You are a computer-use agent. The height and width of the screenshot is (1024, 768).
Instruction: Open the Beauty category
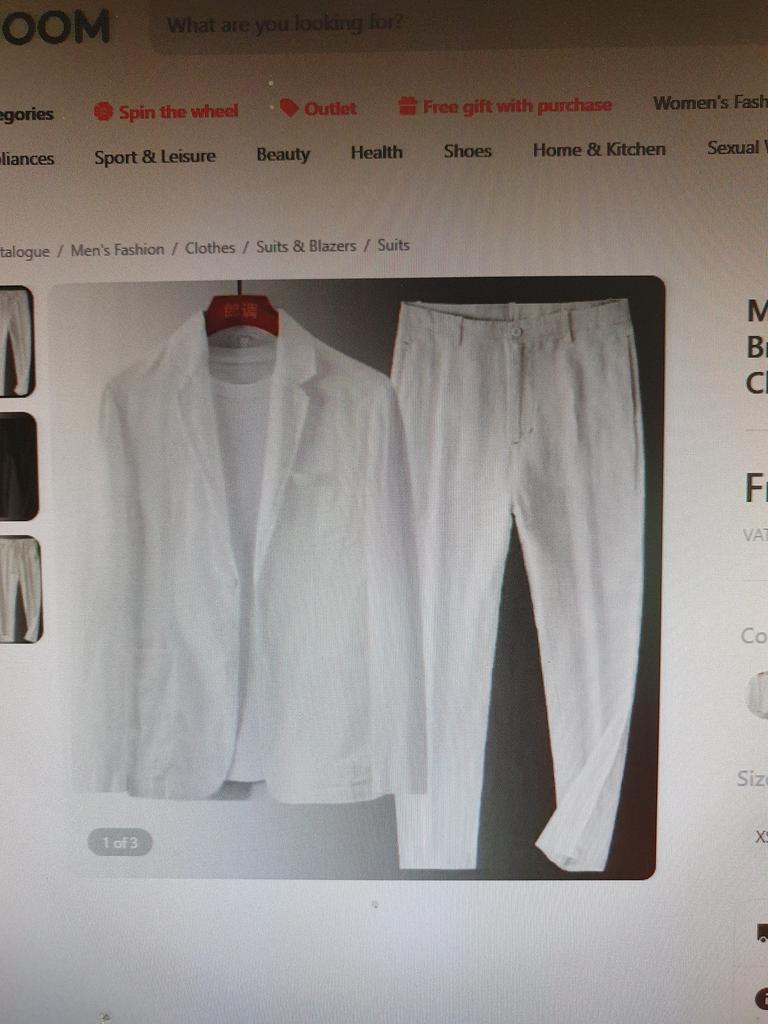283,154
